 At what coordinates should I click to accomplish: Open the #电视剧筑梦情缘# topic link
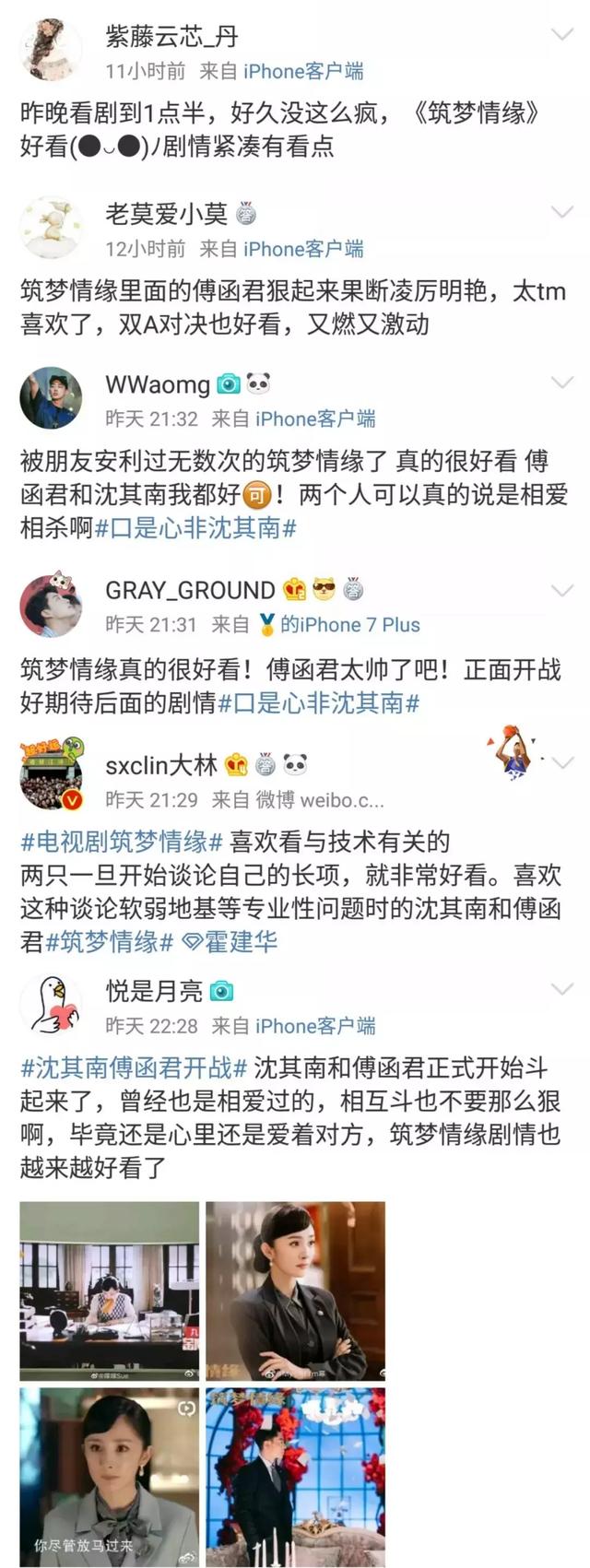[122, 841]
